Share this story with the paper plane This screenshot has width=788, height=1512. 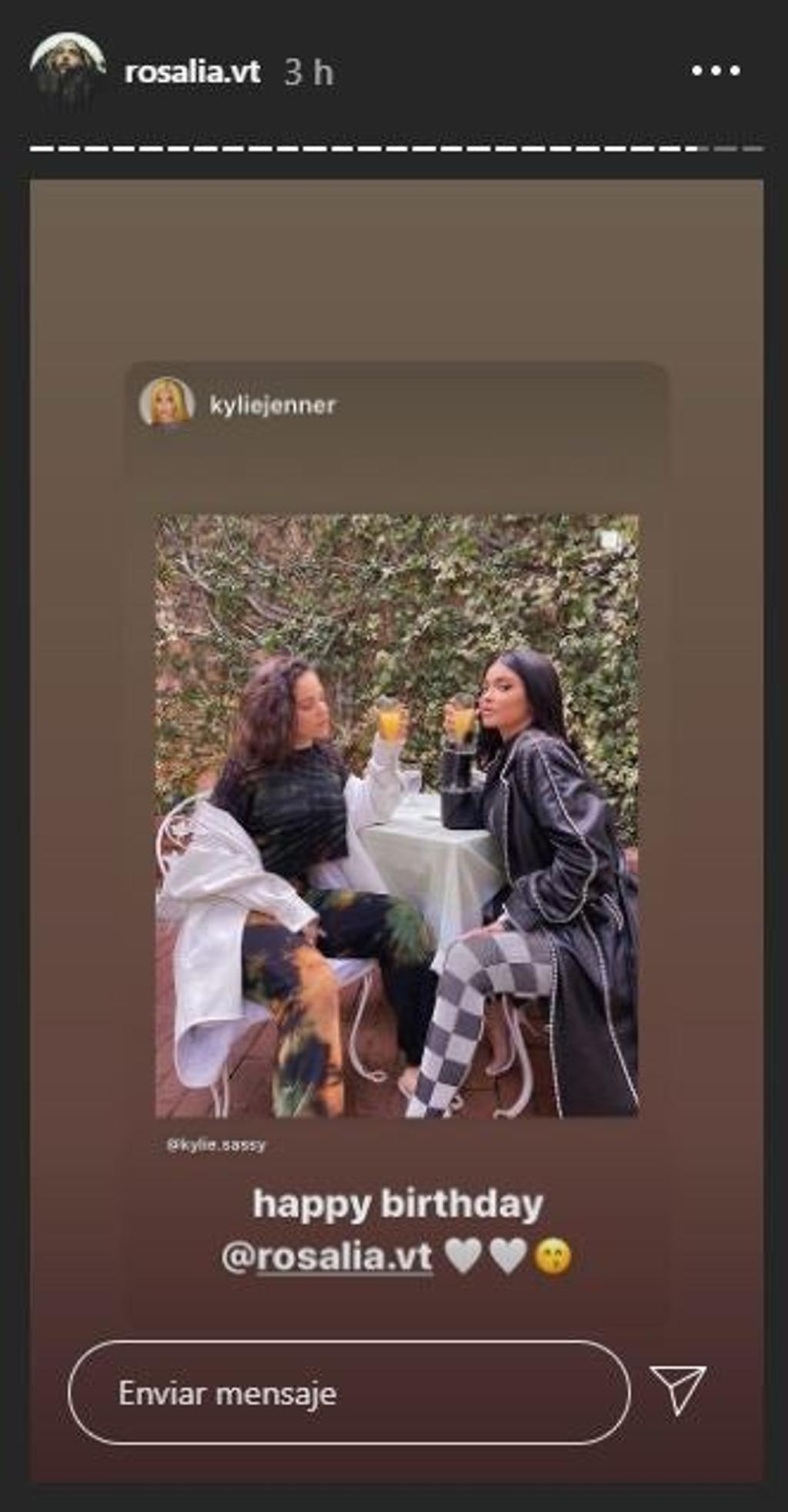677,1390
